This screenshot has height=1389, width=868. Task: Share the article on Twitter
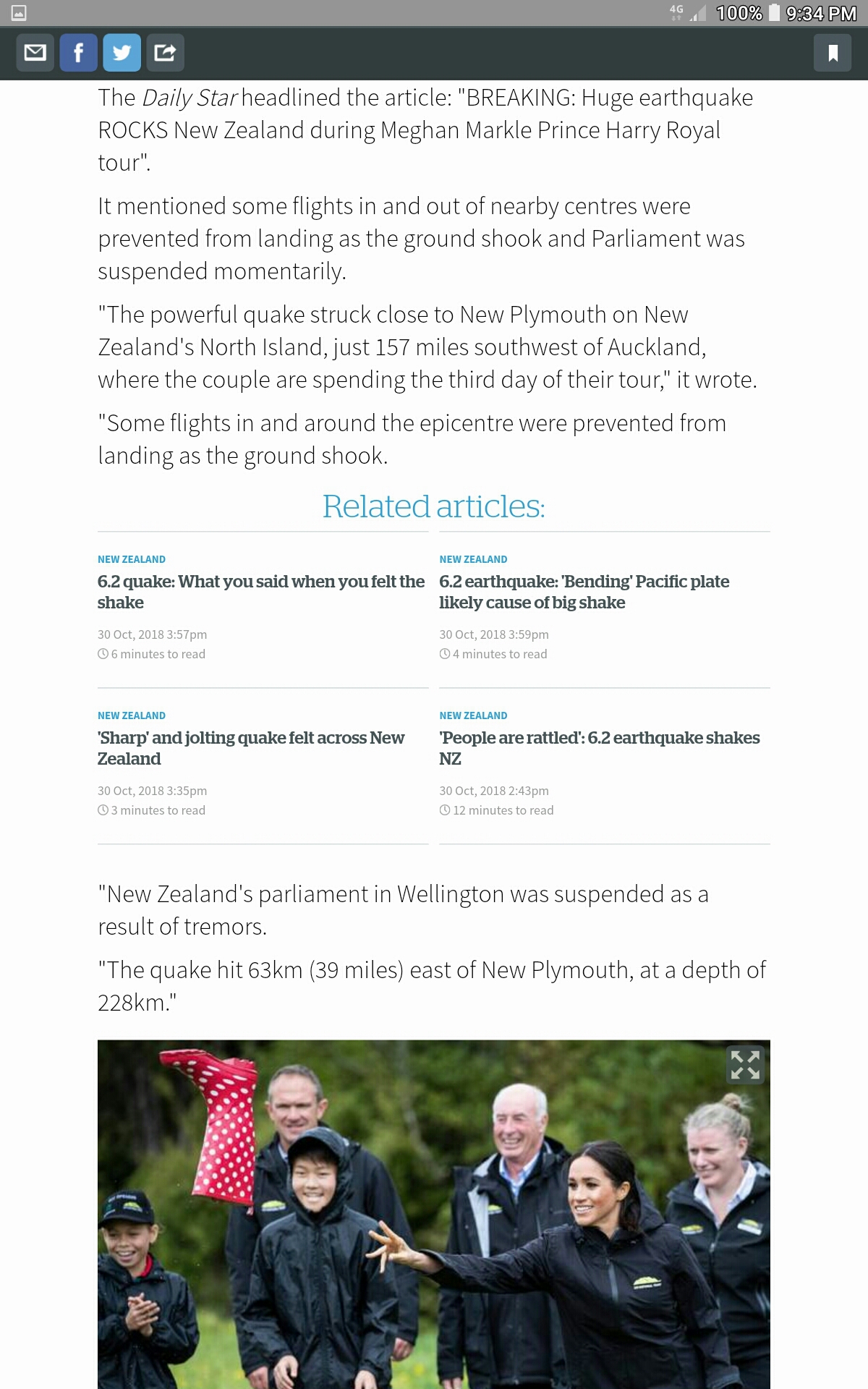[122, 53]
